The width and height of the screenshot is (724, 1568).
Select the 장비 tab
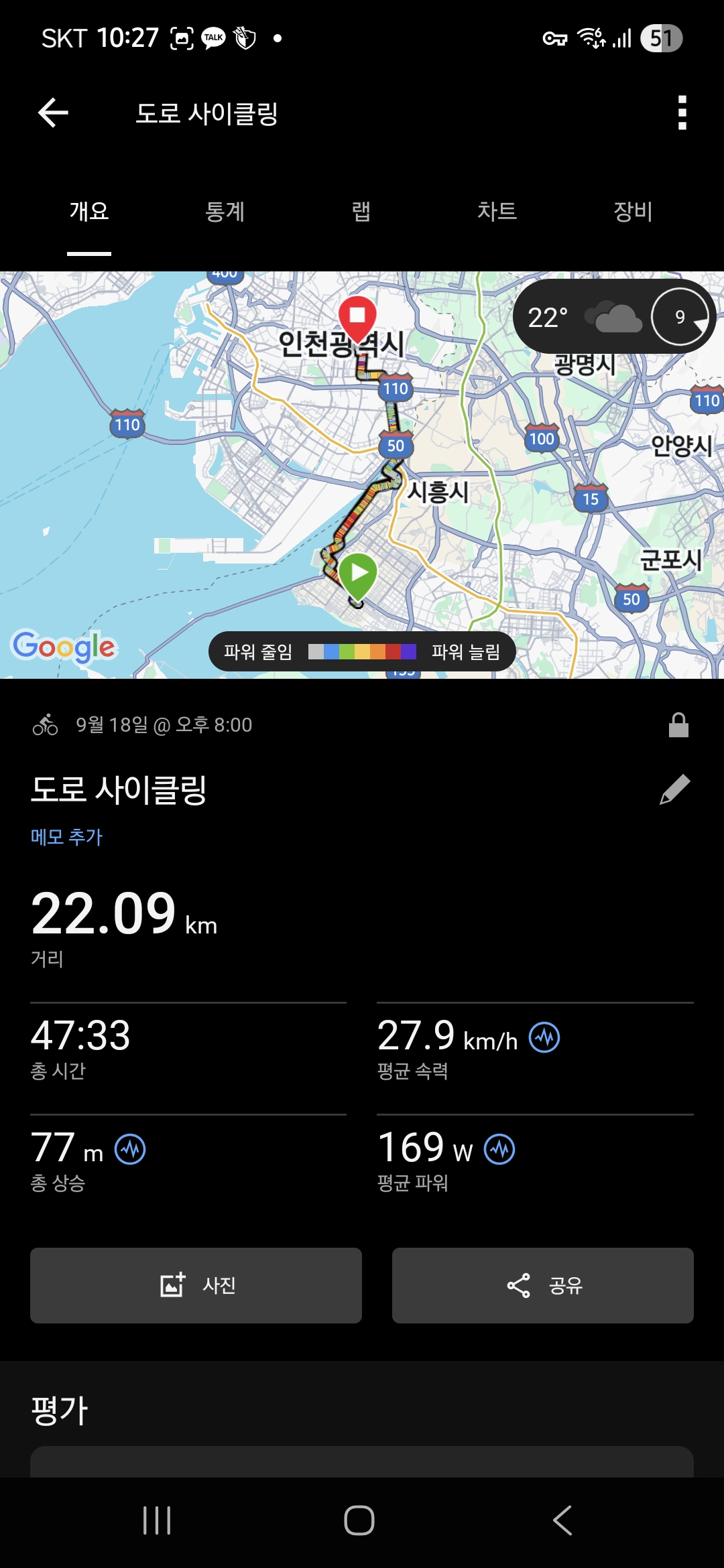pyautogui.click(x=633, y=212)
